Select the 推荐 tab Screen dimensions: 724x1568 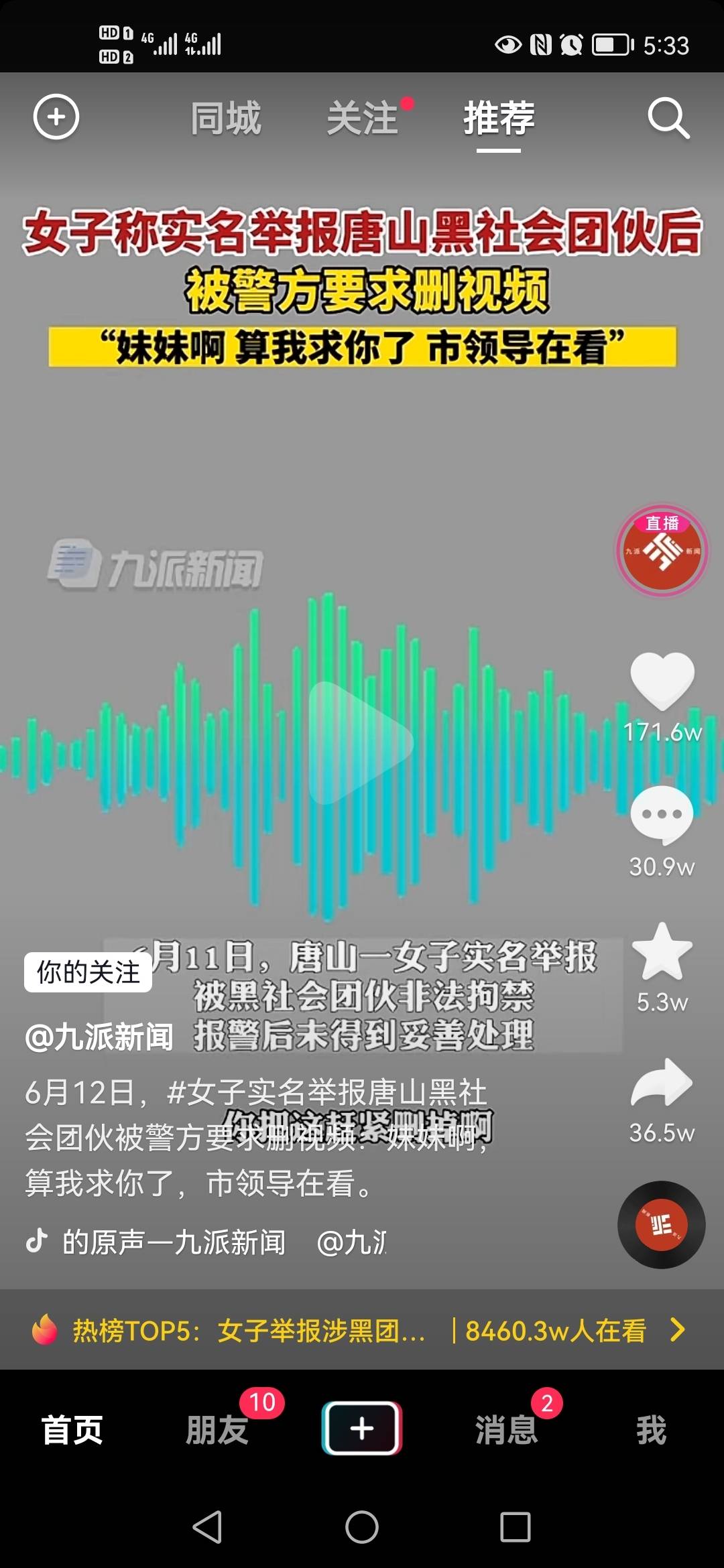499,119
